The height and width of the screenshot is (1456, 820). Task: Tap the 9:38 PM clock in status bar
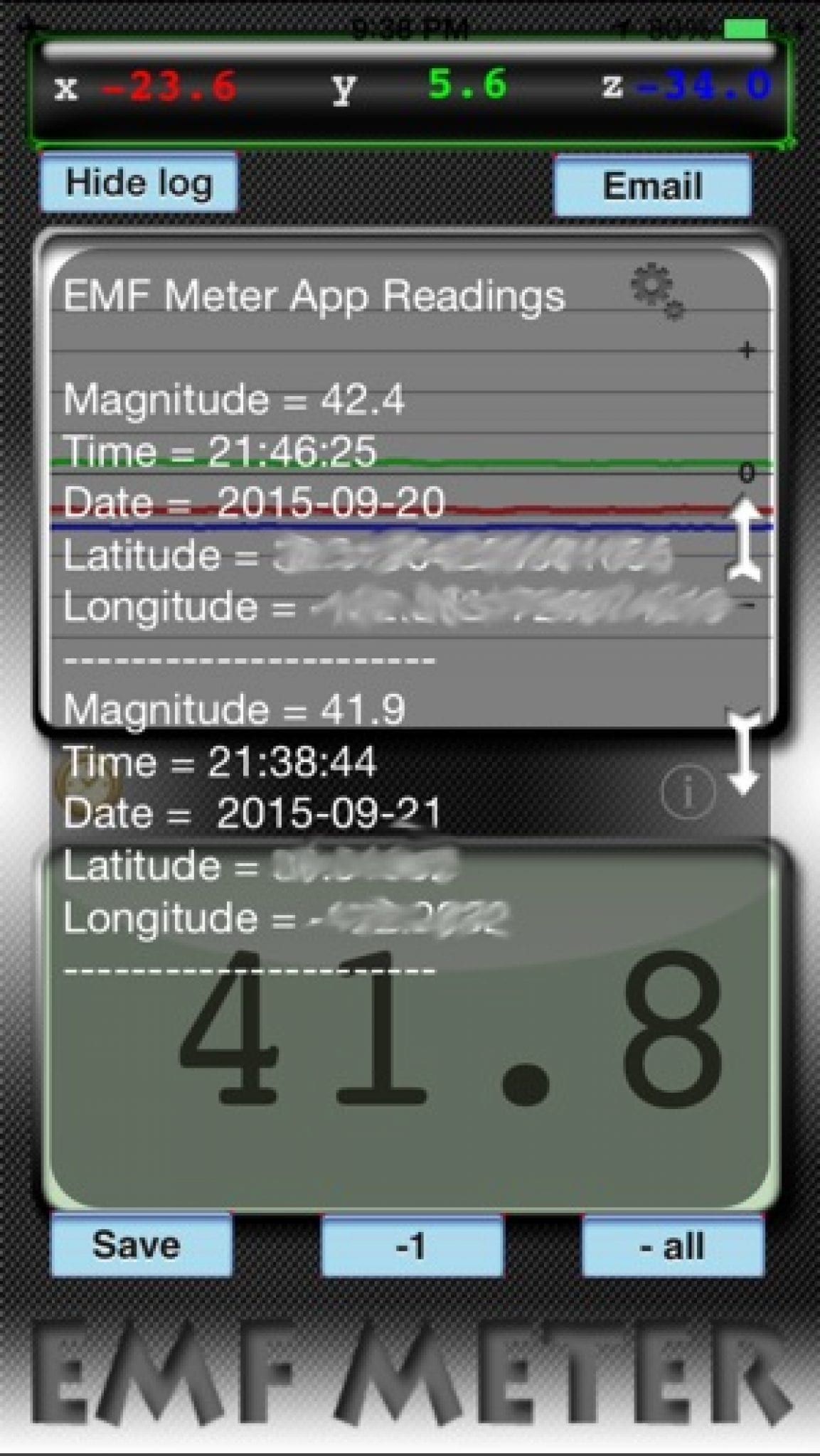point(410,30)
